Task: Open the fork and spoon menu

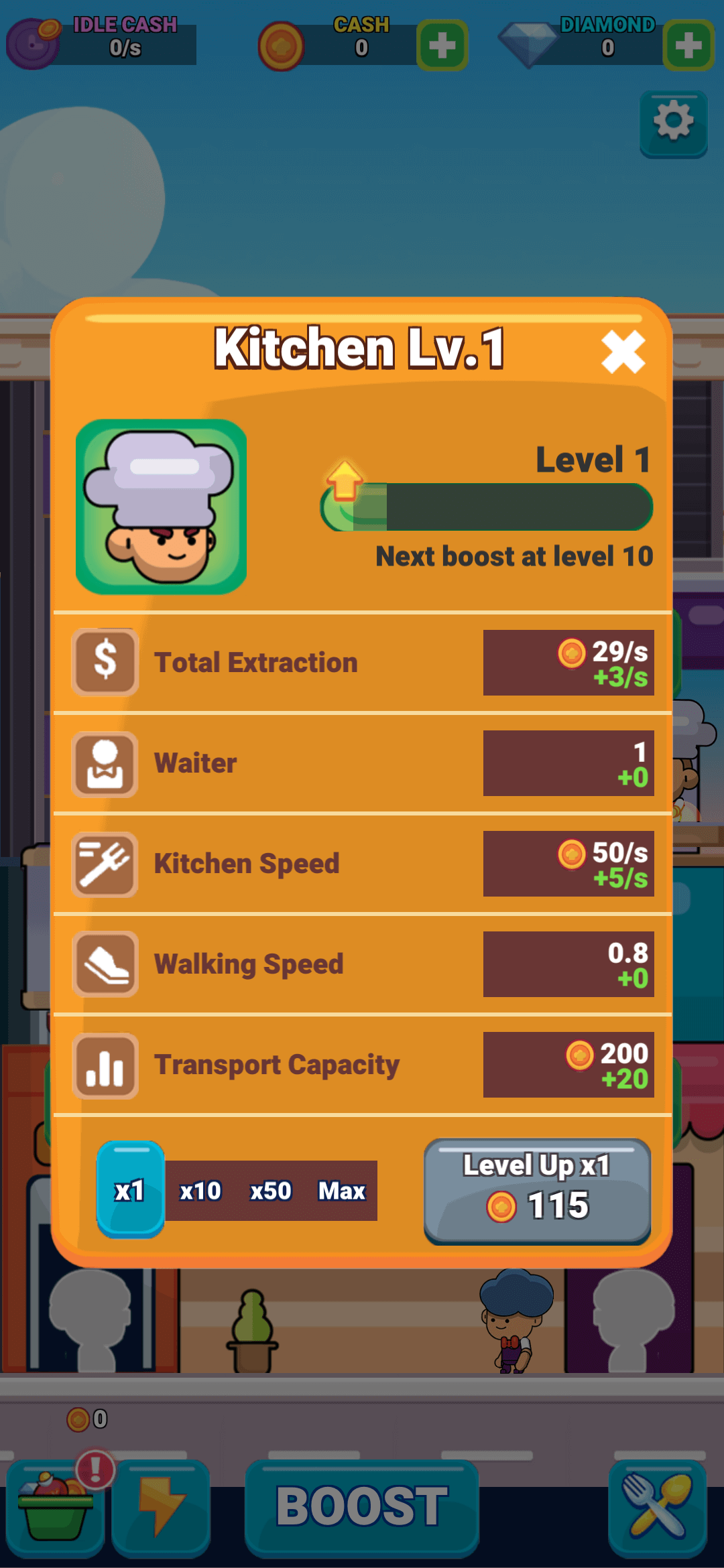Action: click(657, 1508)
